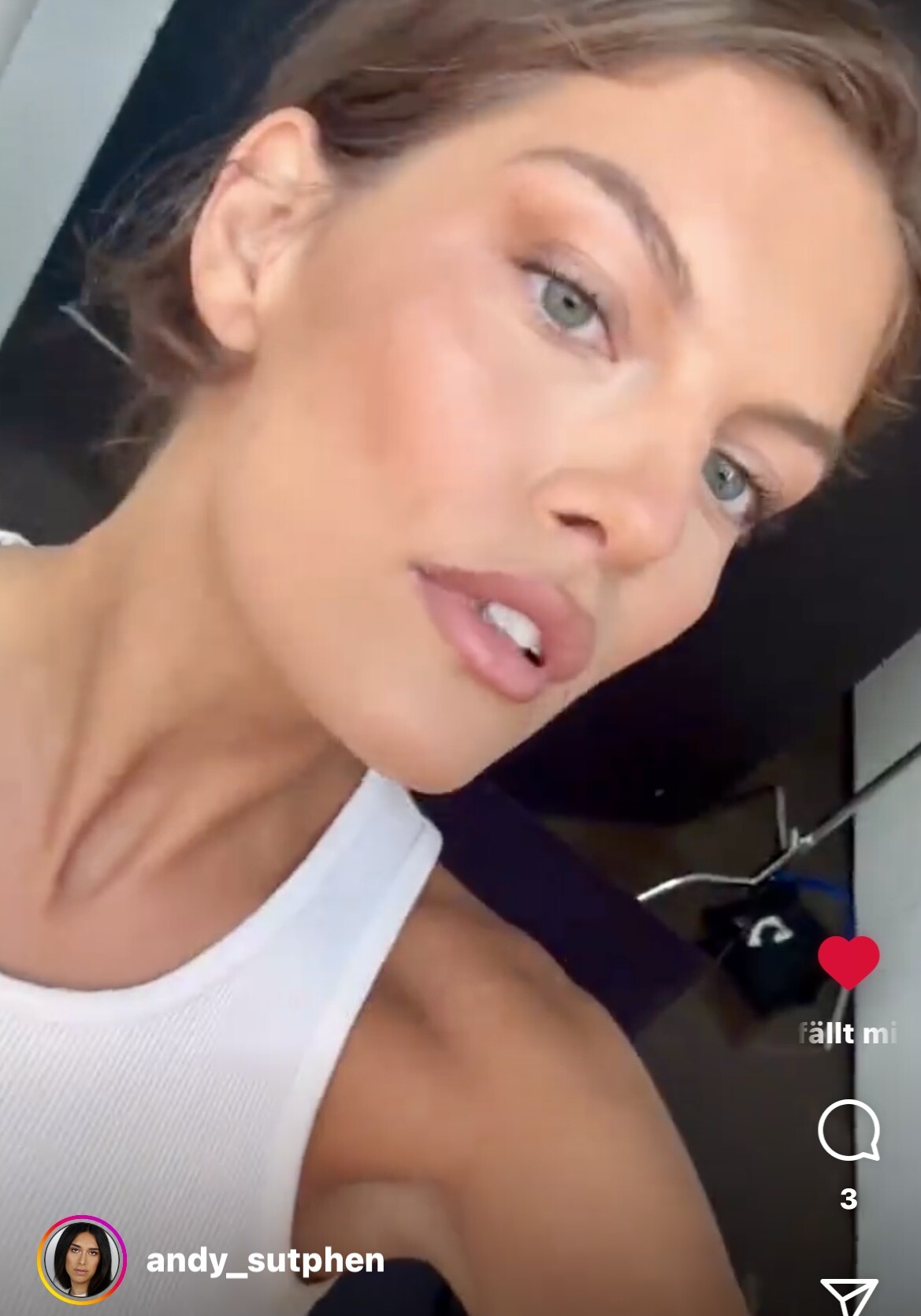Open the comments bubble icon
The width and height of the screenshot is (921, 1316).
tap(849, 1129)
